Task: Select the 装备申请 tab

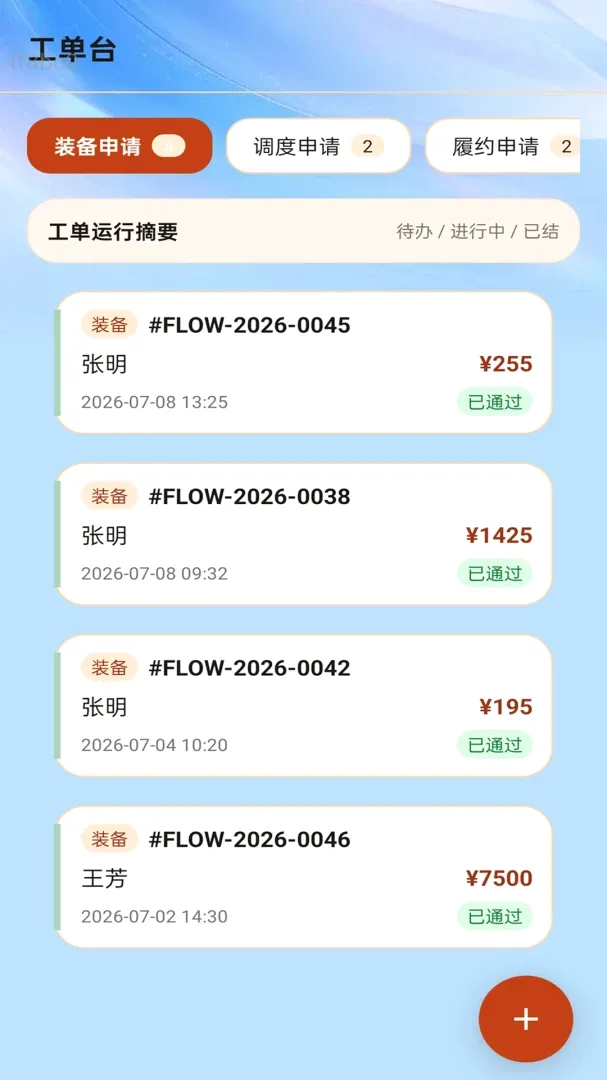Action: [120, 146]
